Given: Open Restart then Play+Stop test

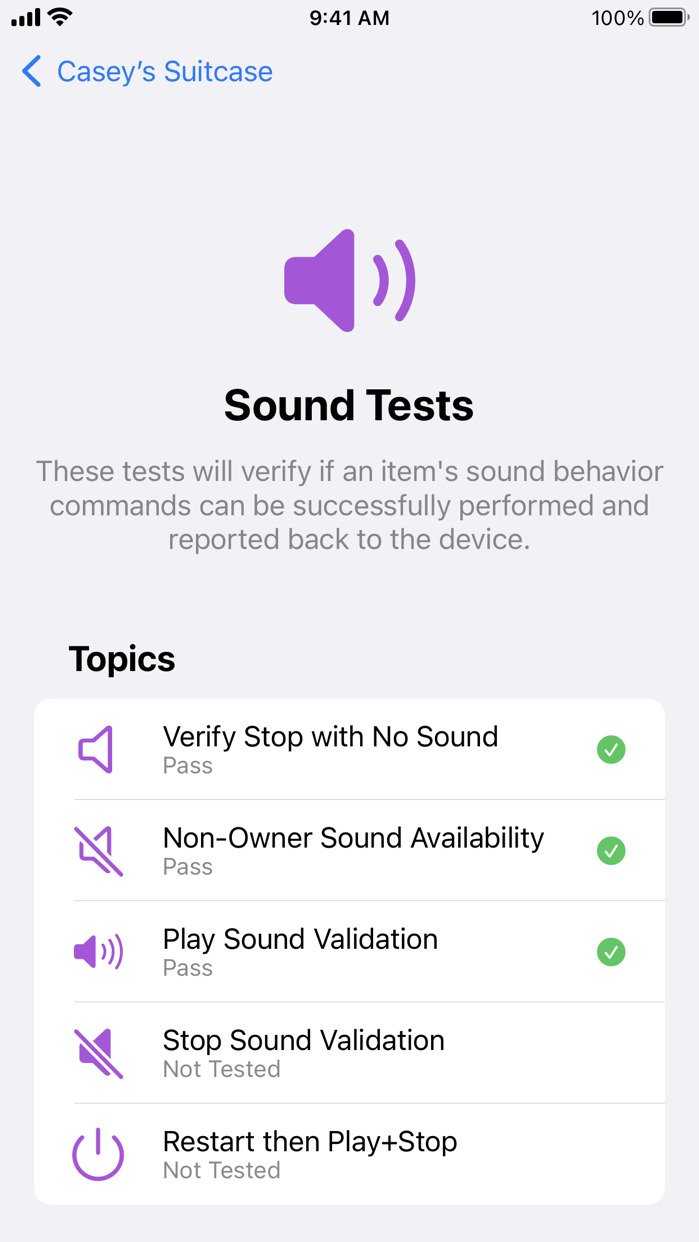Looking at the screenshot, I should tap(349, 1154).
